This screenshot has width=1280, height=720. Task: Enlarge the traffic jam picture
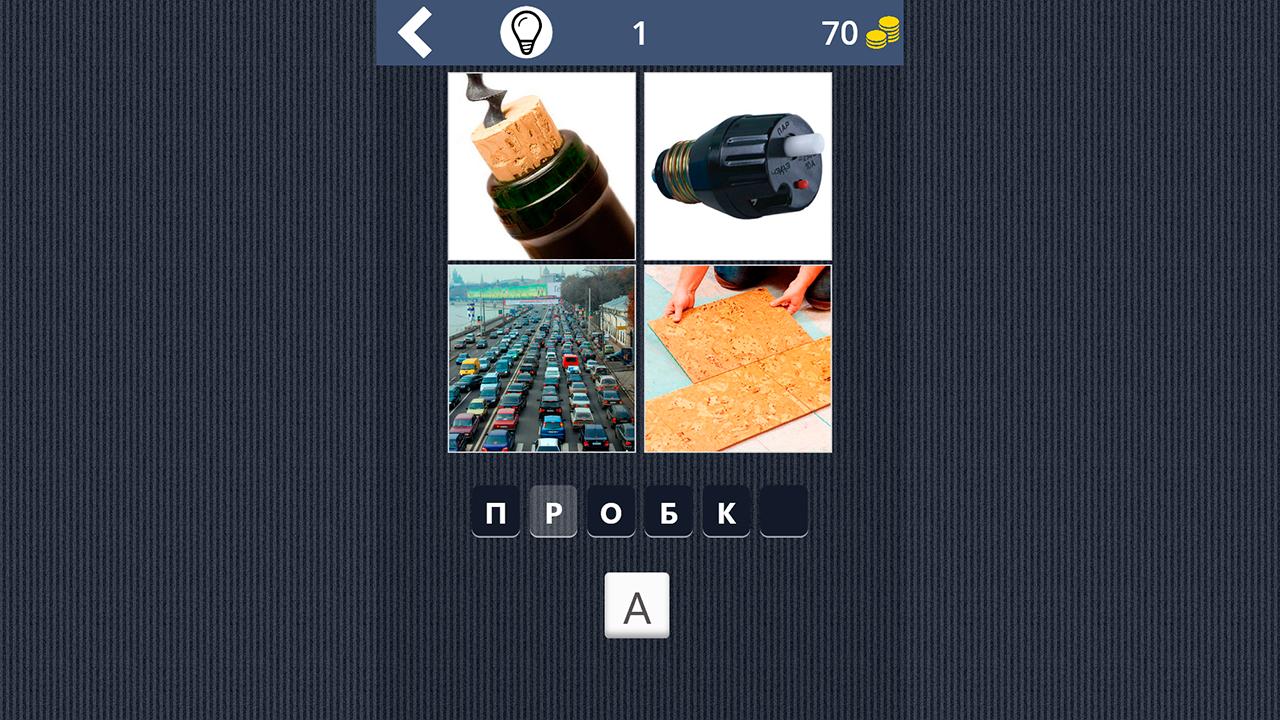[x=541, y=358]
